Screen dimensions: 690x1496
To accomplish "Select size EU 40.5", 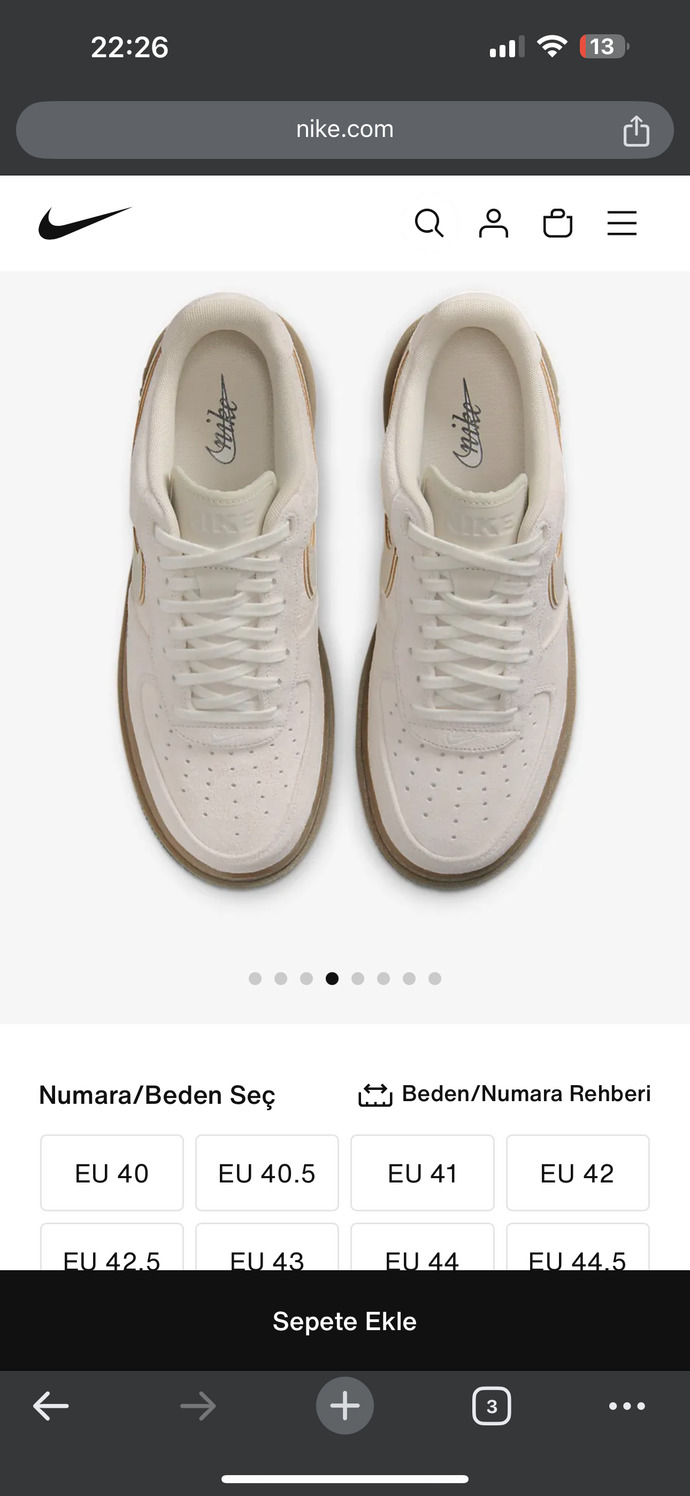I will (x=267, y=1173).
